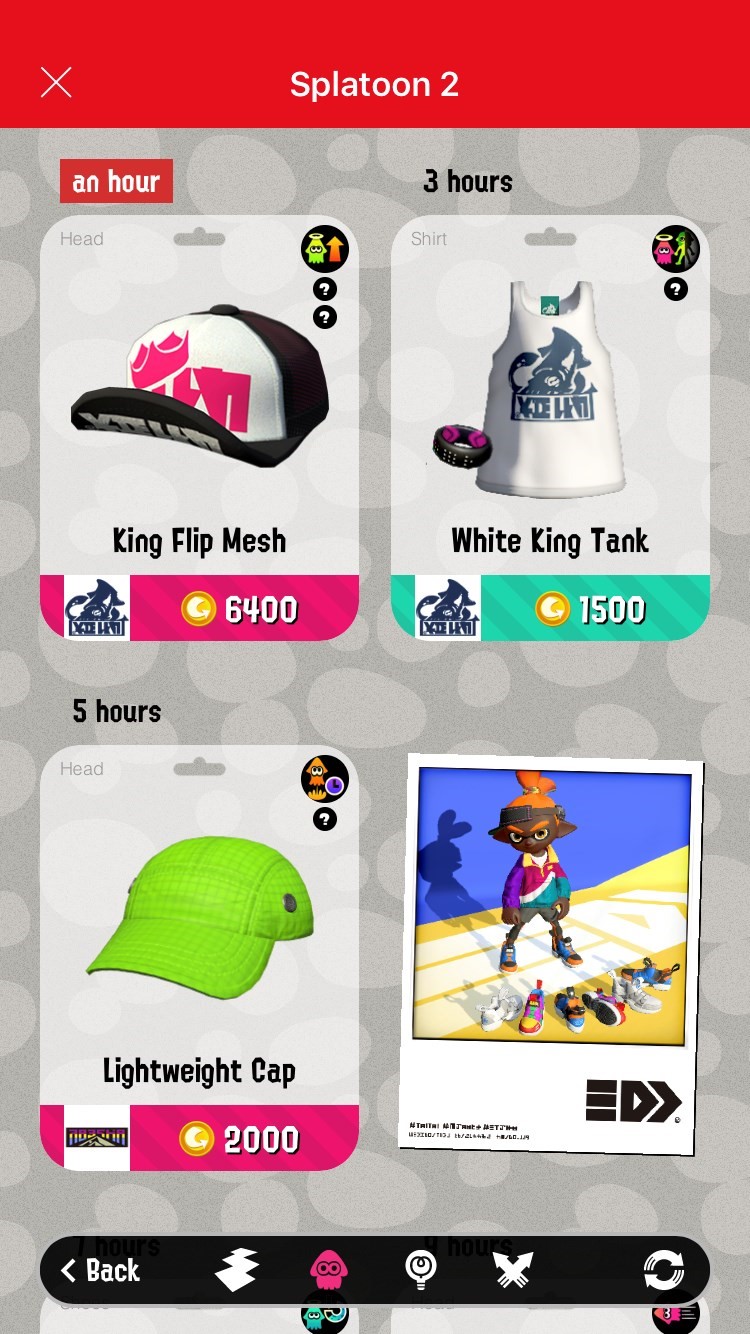Viewport: 750px width, 1334px height.
Task: Open the stages icon in the toolbar
Action: point(237,1270)
